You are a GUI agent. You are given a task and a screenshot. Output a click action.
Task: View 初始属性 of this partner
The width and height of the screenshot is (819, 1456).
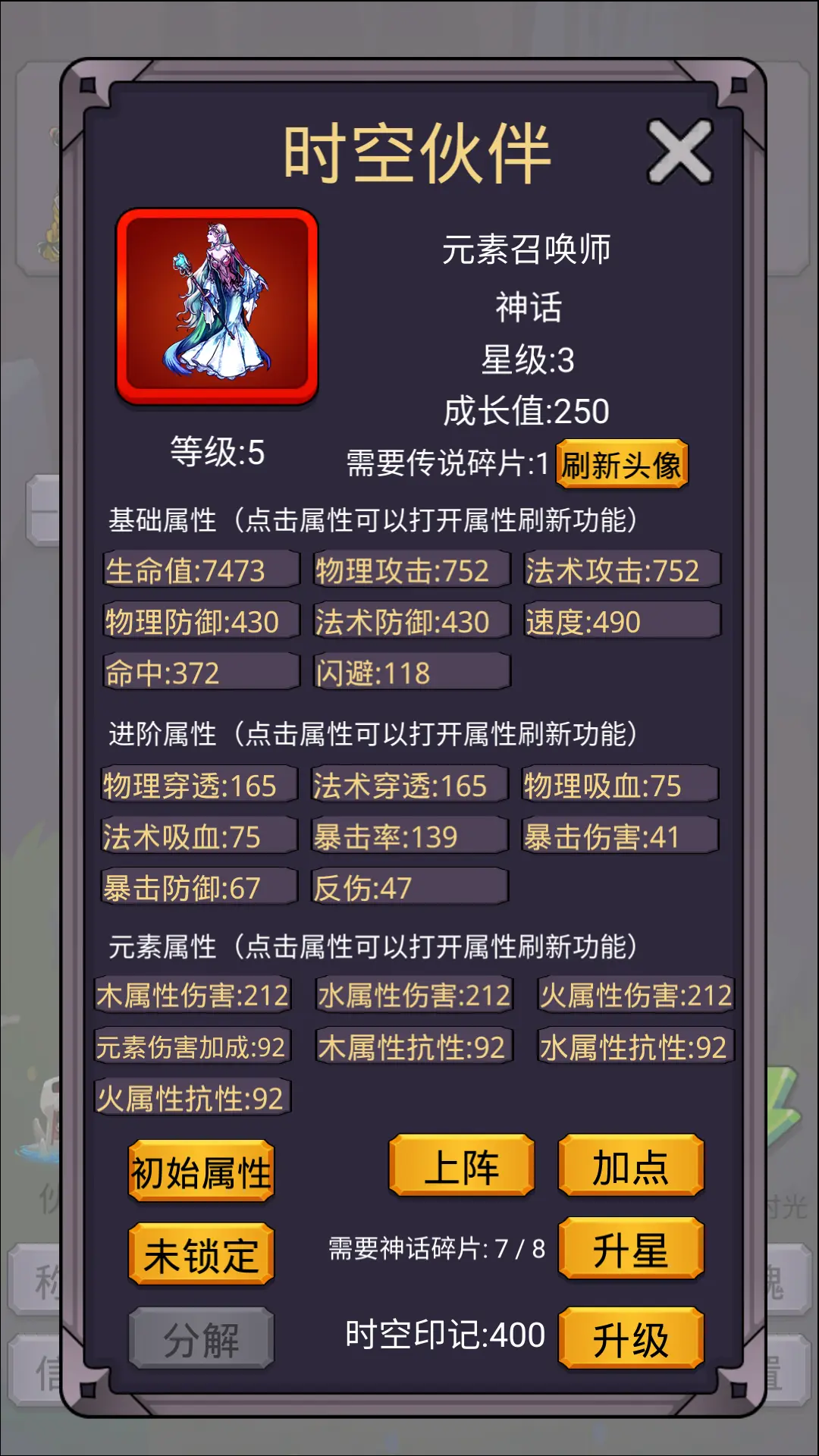click(x=201, y=1172)
